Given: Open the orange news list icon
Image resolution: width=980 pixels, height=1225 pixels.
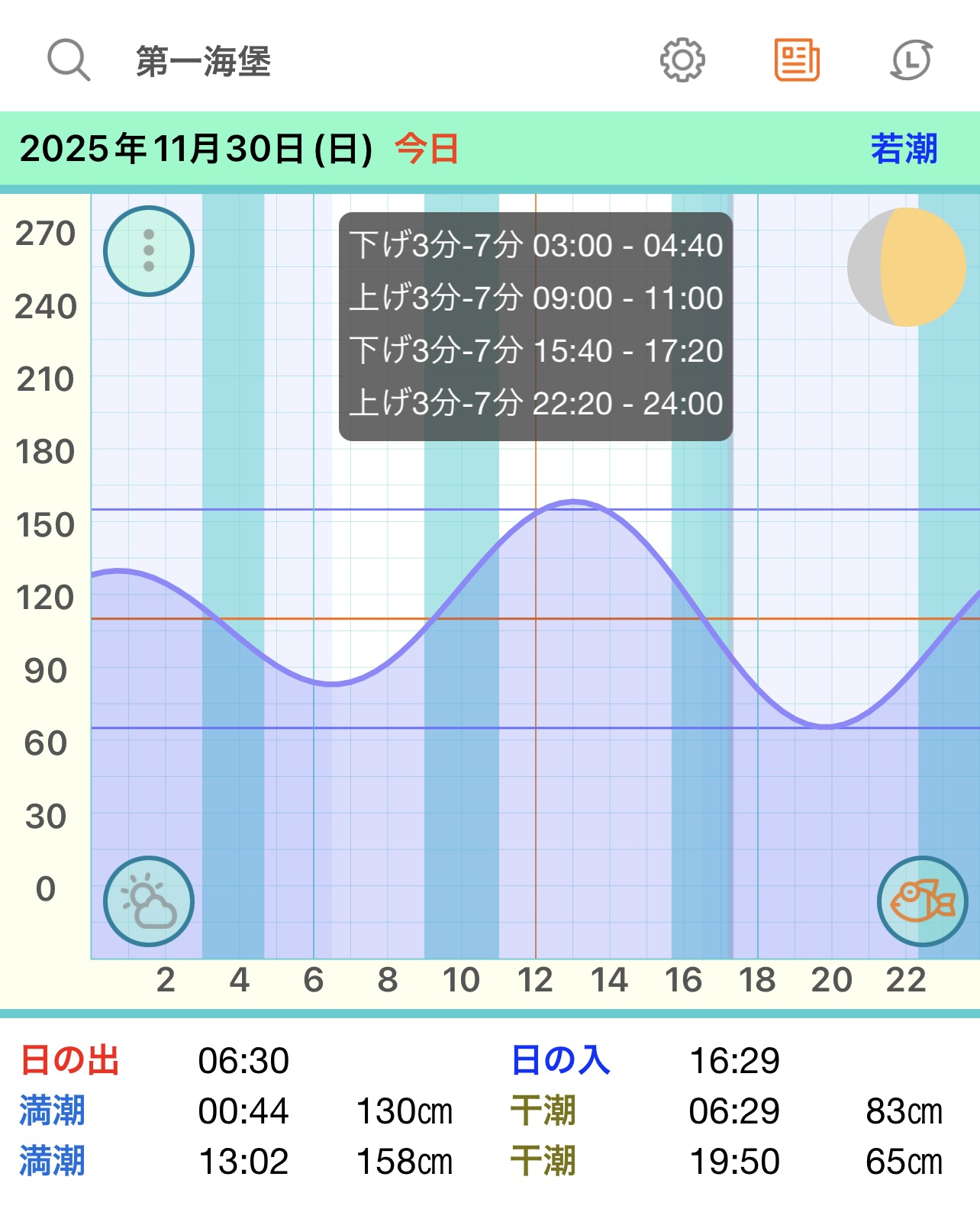Looking at the screenshot, I should coord(797,60).
